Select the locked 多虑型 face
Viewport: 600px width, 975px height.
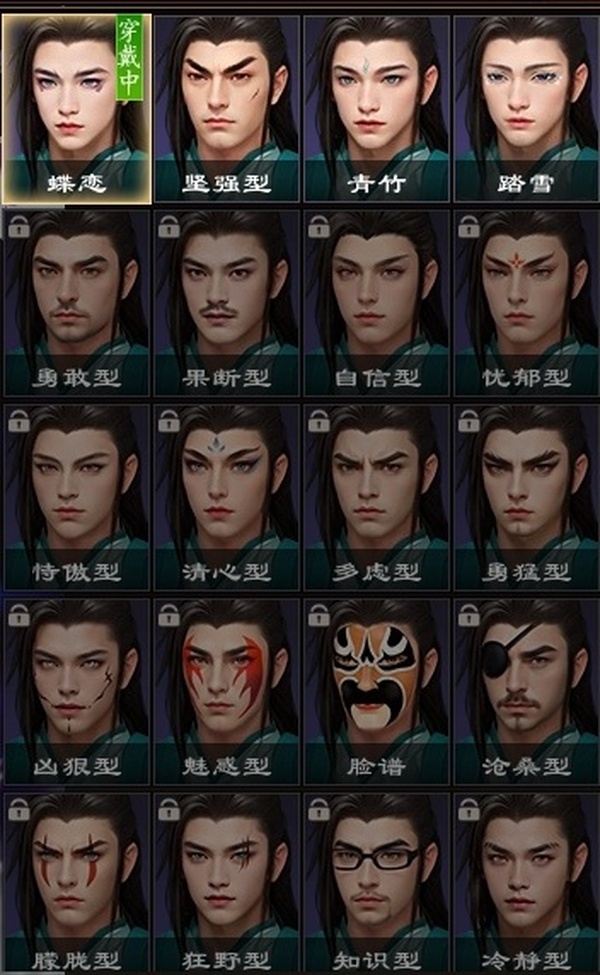pos(376,496)
